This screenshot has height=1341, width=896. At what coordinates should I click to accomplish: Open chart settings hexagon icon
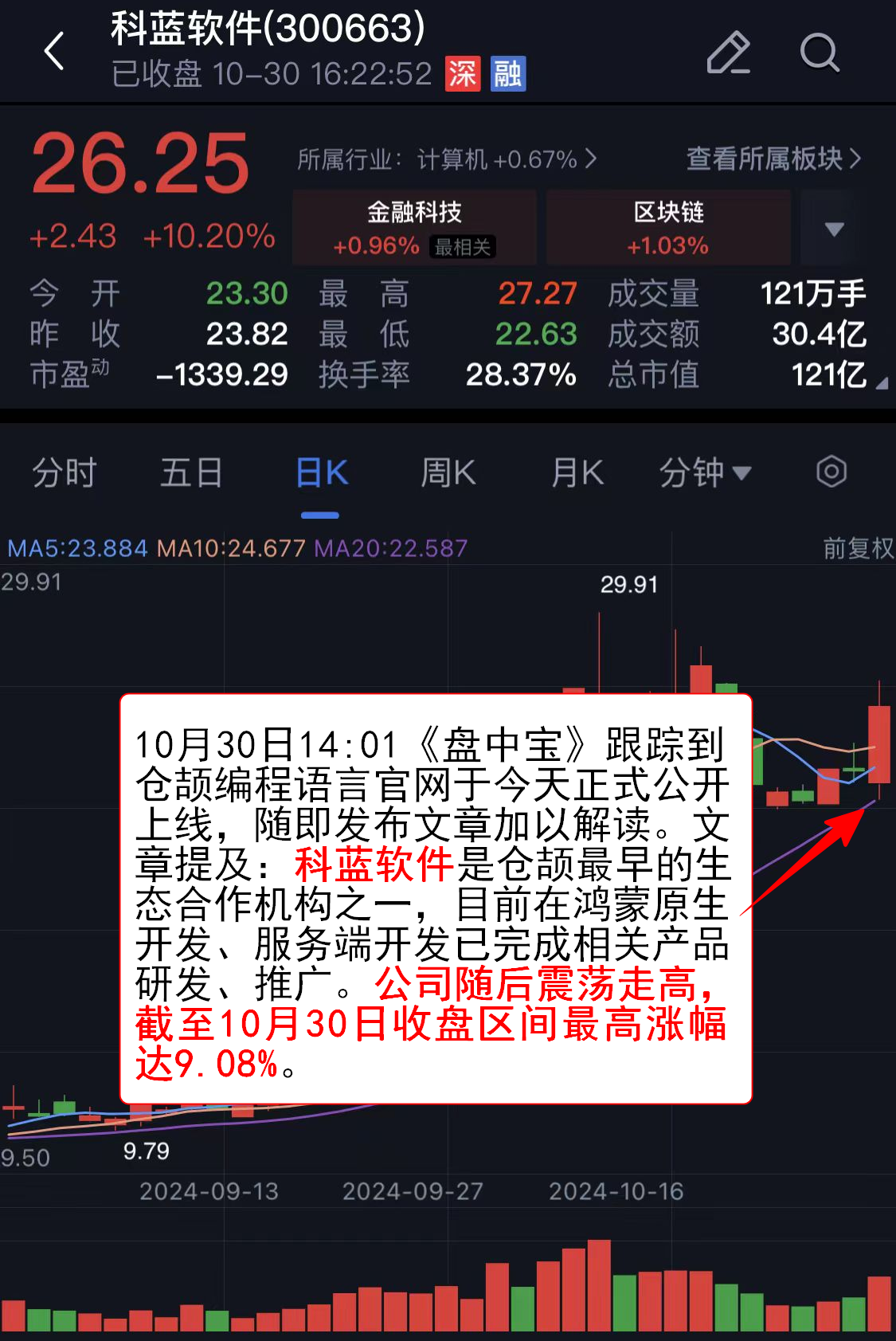click(831, 472)
